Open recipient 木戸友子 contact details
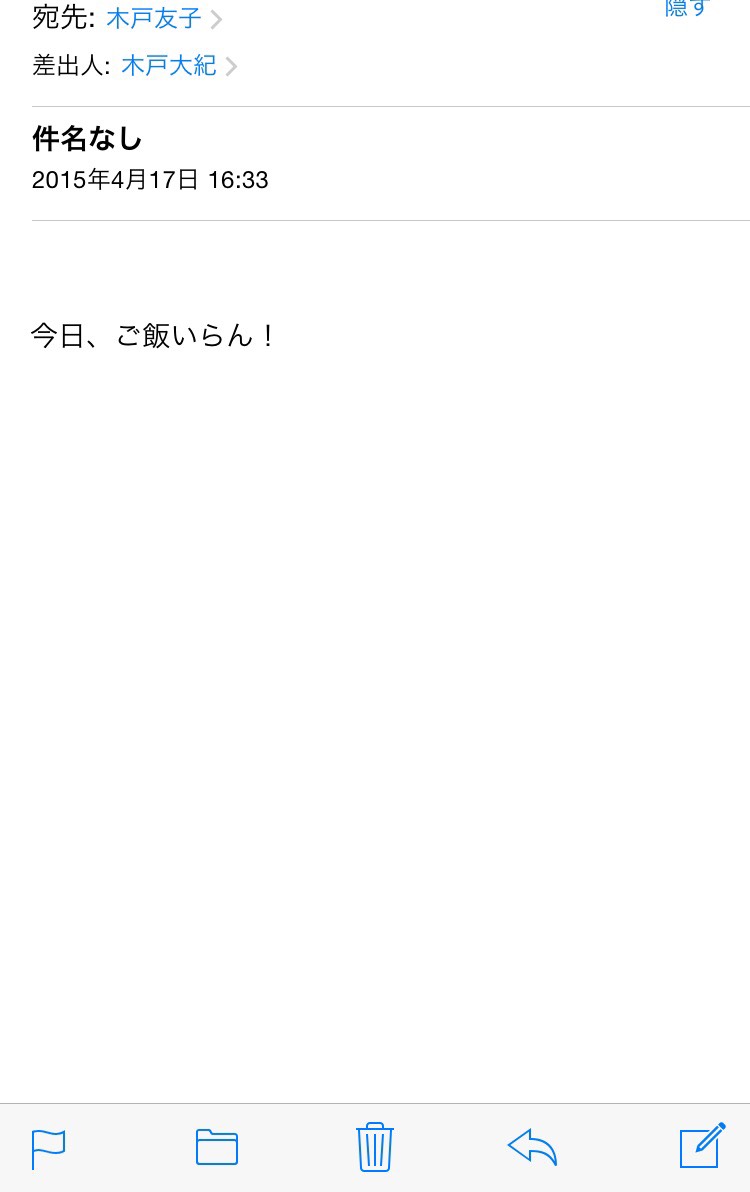750x1192 pixels. [x=155, y=18]
